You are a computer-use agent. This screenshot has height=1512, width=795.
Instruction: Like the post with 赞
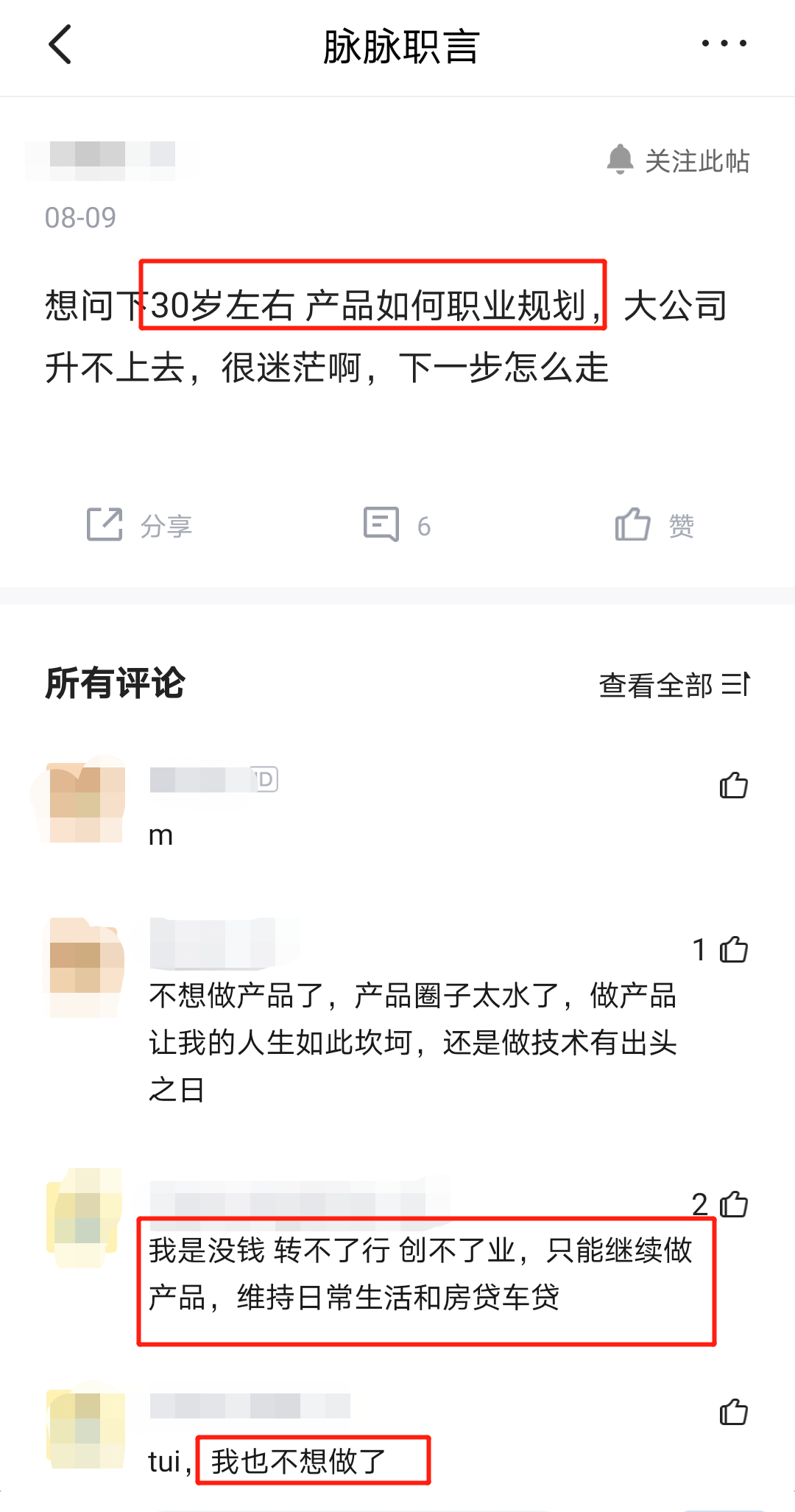[654, 525]
